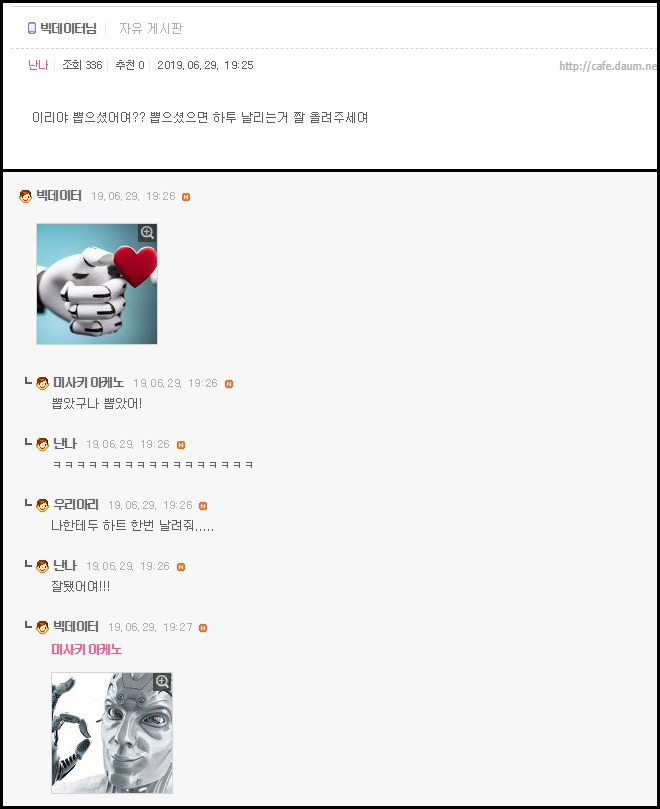660x809 pixels.
Task: Open 빅데이터's profile on the first comment
Action: tap(58, 196)
